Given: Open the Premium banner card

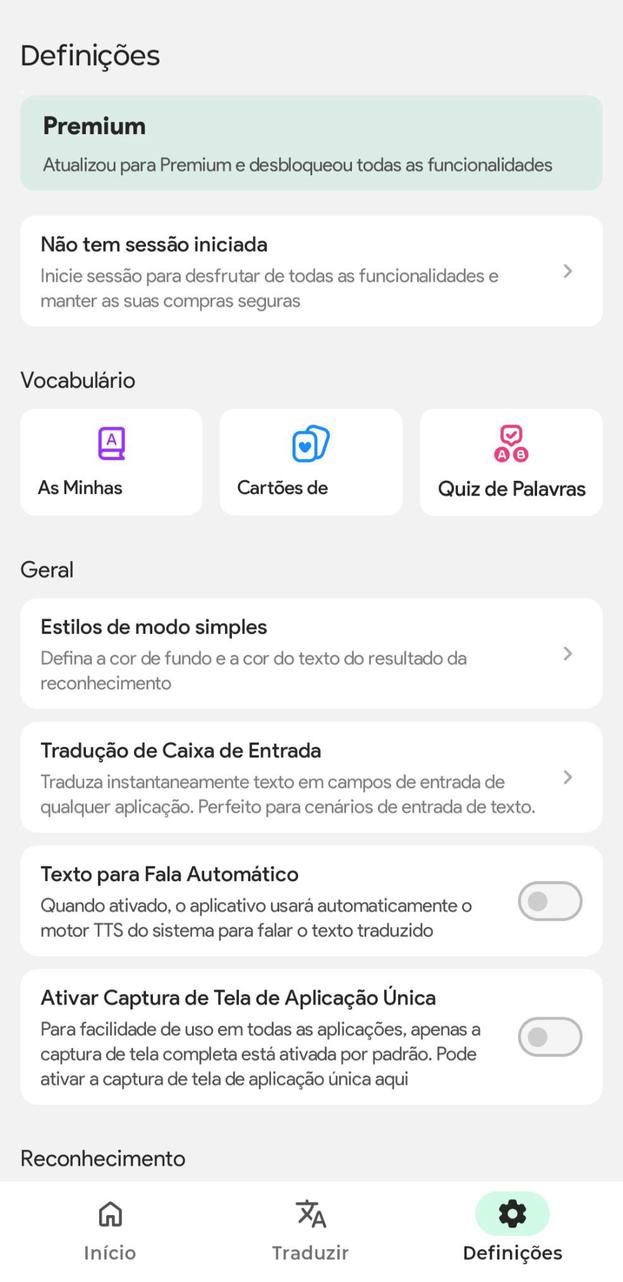Looking at the screenshot, I should click(x=311, y=143).
